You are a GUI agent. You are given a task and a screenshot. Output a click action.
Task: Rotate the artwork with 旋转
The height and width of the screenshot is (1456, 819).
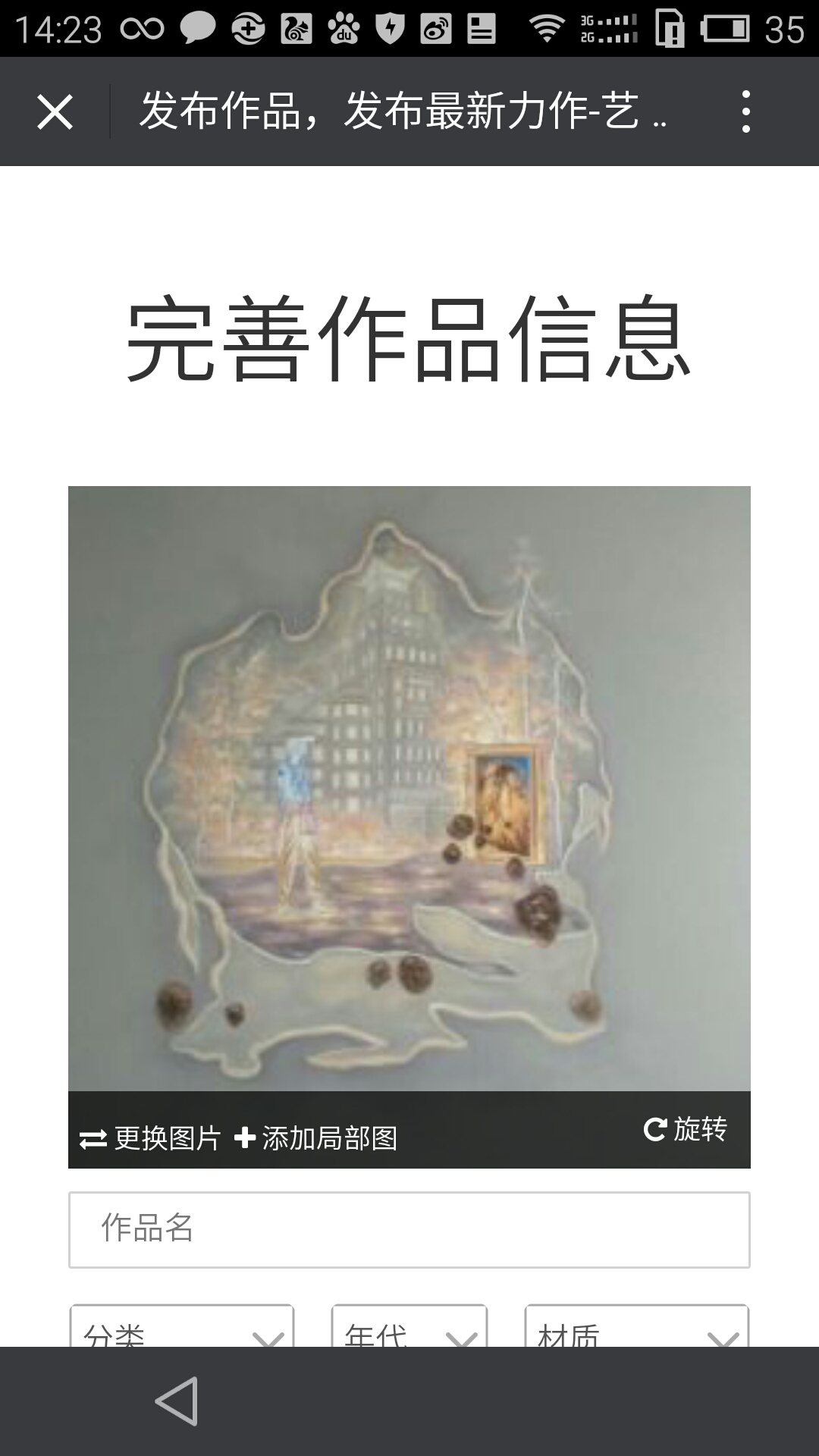pos(685,1129)
